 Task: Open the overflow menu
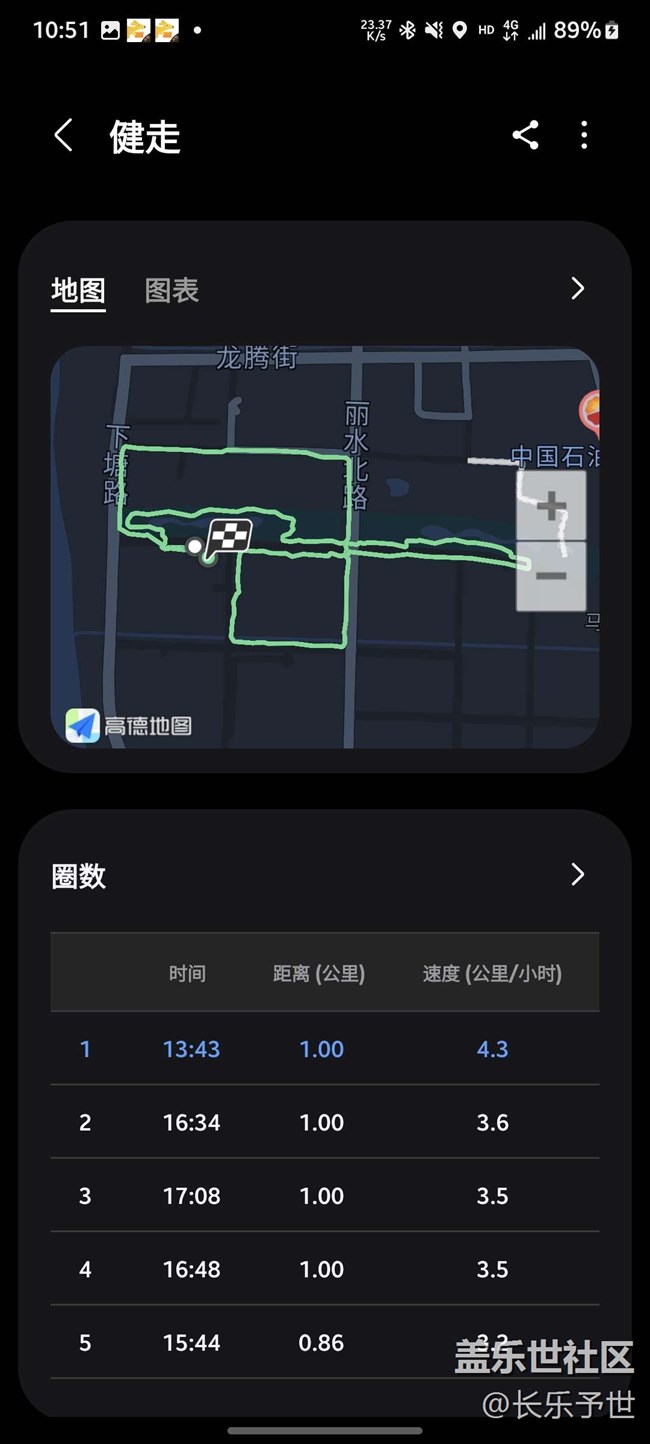(584, 135)
